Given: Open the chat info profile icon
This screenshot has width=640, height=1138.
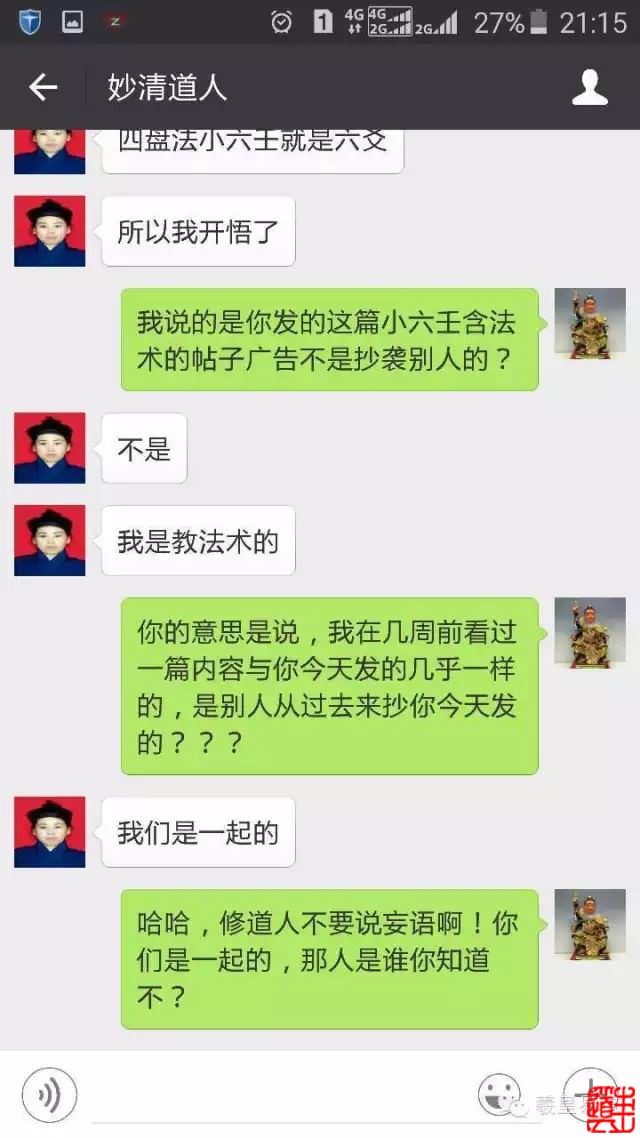Looking at the screenshot, I should 589,87.
